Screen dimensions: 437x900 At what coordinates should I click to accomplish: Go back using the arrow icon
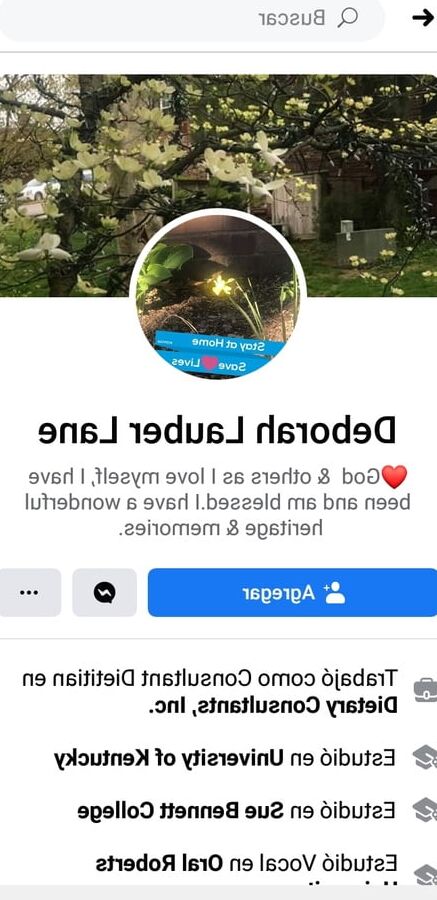tap(423, 18)
